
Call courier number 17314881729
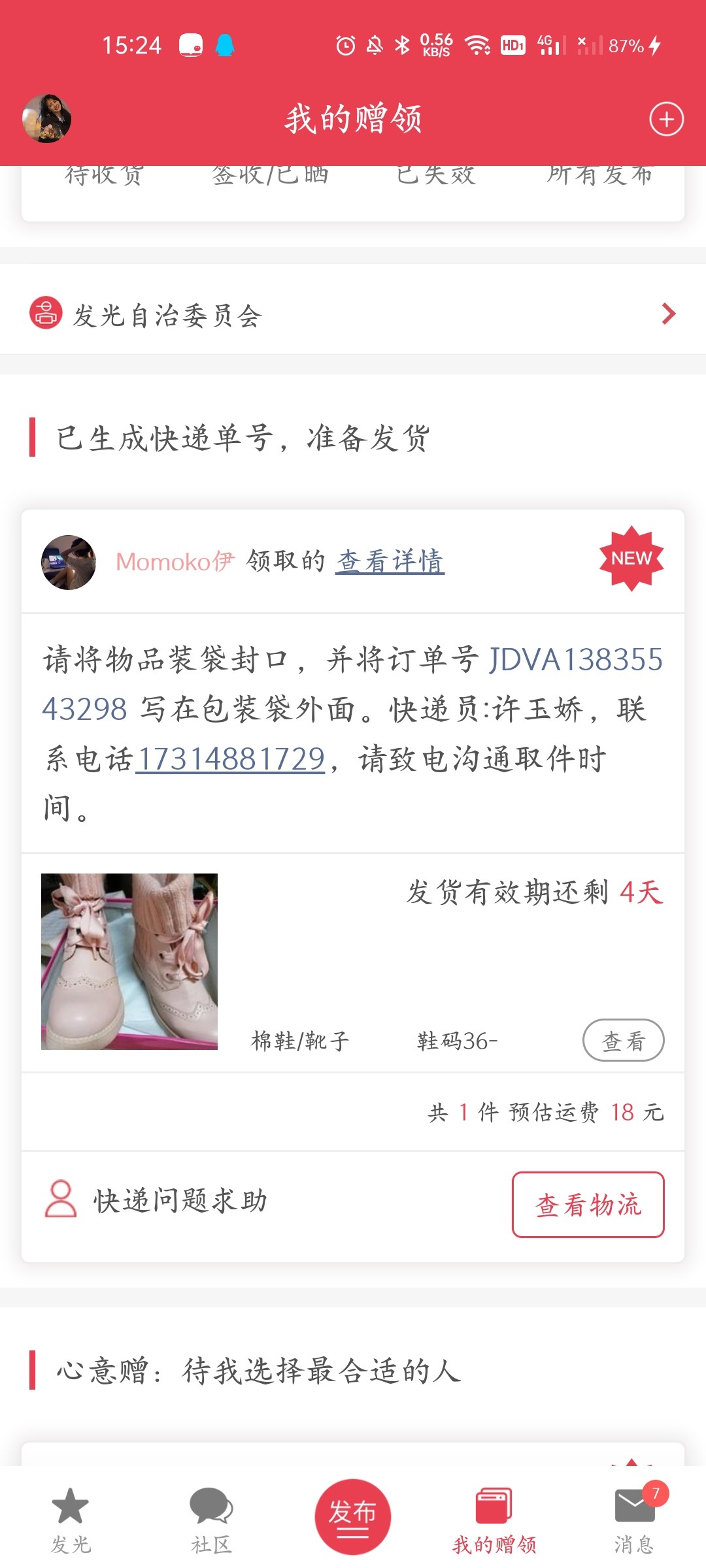click(x=231, y=759)
